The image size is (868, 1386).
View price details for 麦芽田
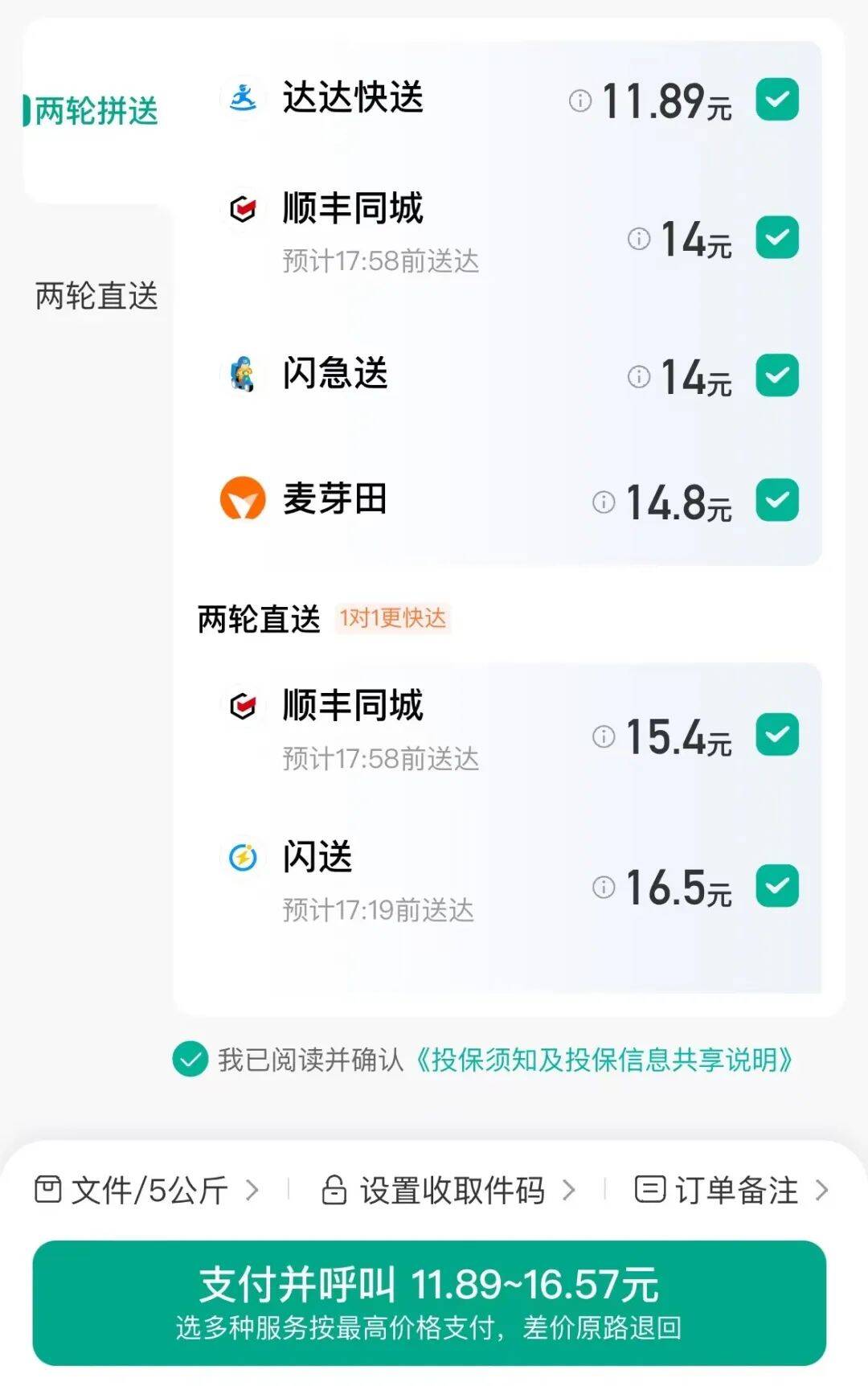point(603,502)
